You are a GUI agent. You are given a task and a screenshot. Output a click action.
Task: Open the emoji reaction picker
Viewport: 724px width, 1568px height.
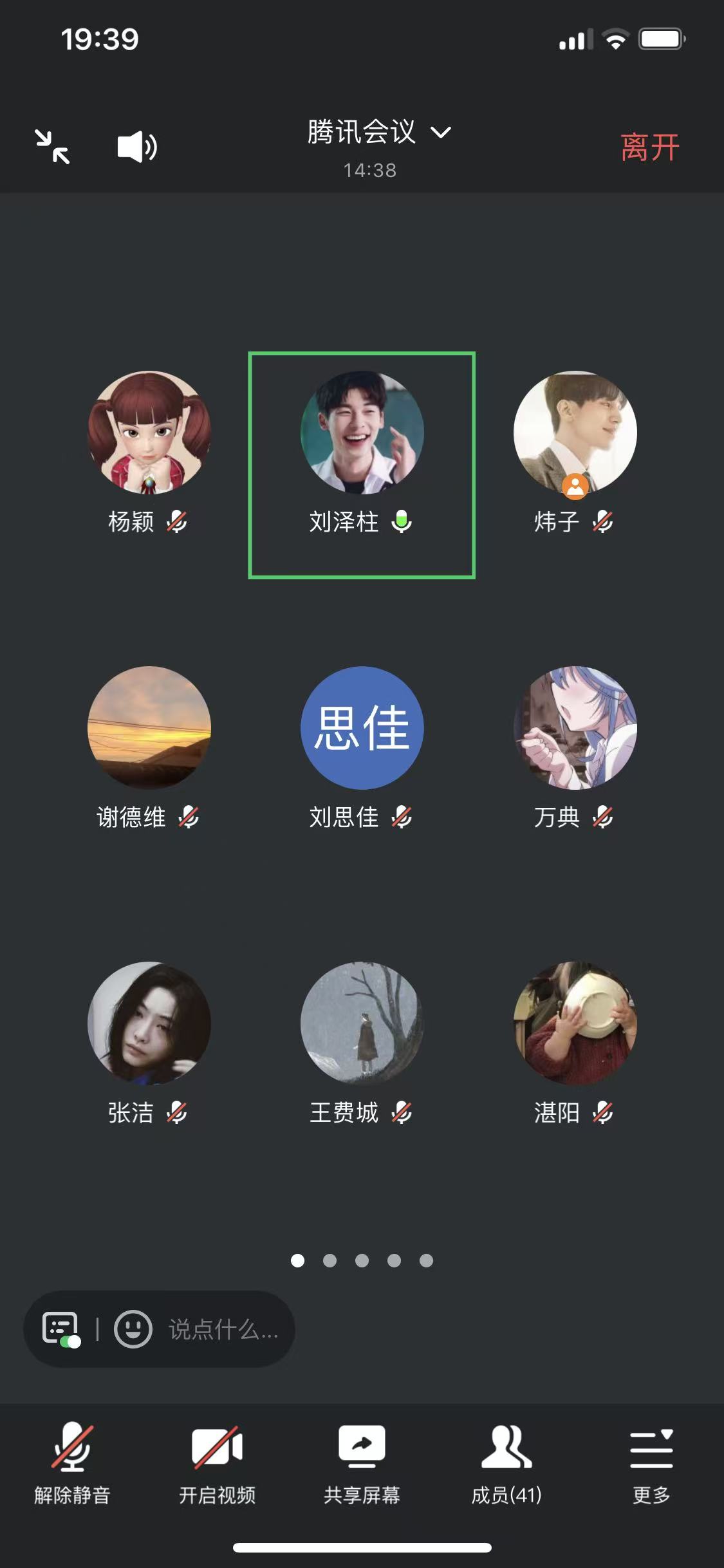point(133,1329)
